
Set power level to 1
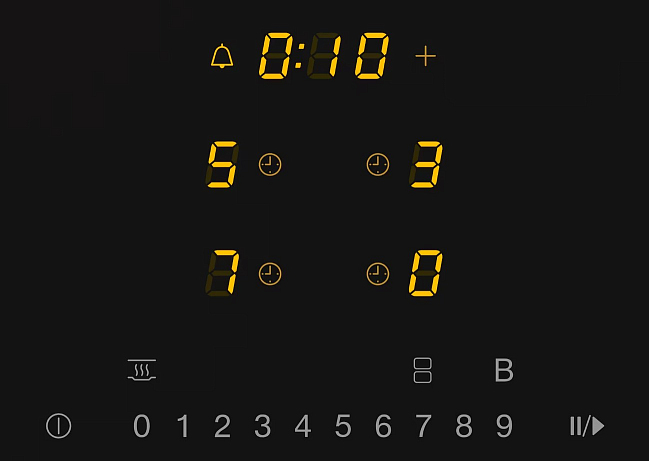(183, 427)
